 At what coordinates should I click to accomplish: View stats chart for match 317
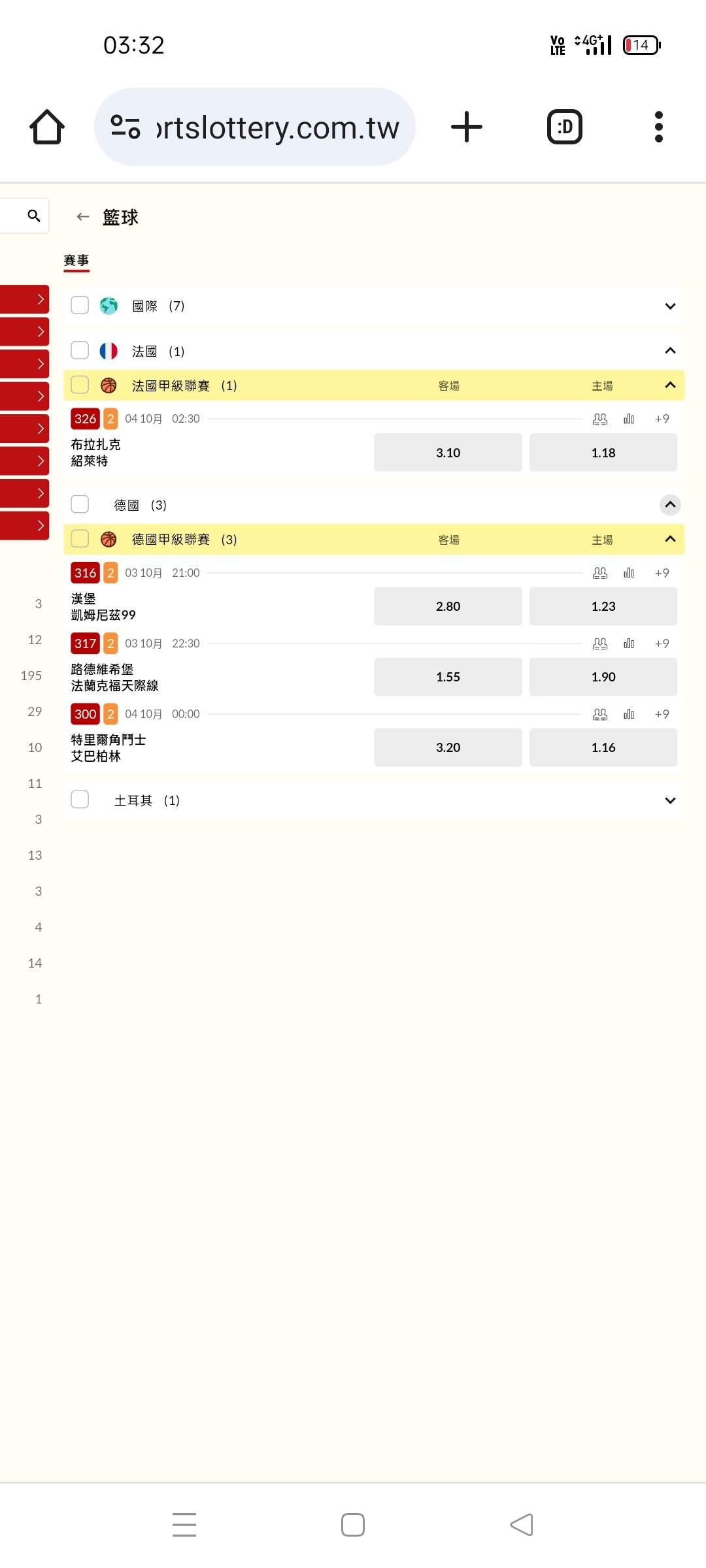[x=629, y=644]
